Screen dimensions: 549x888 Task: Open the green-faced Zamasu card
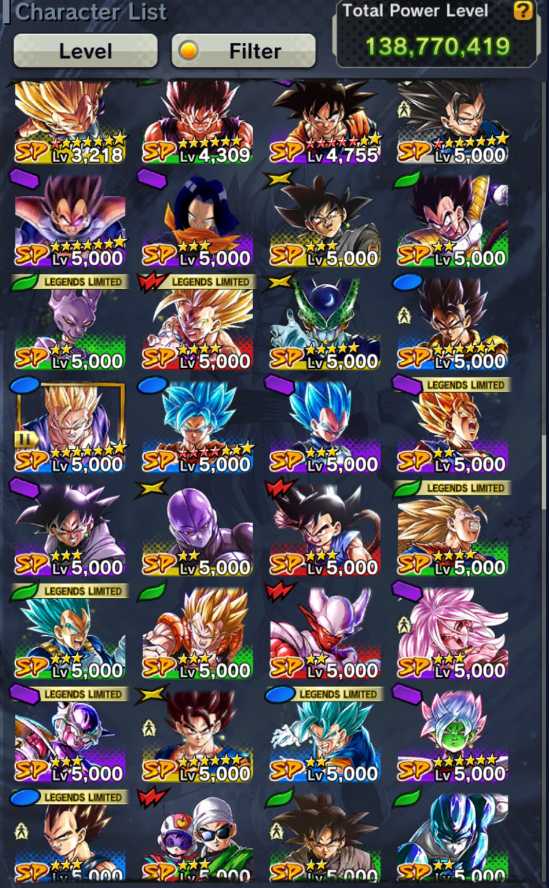click(x=452, y=734)
